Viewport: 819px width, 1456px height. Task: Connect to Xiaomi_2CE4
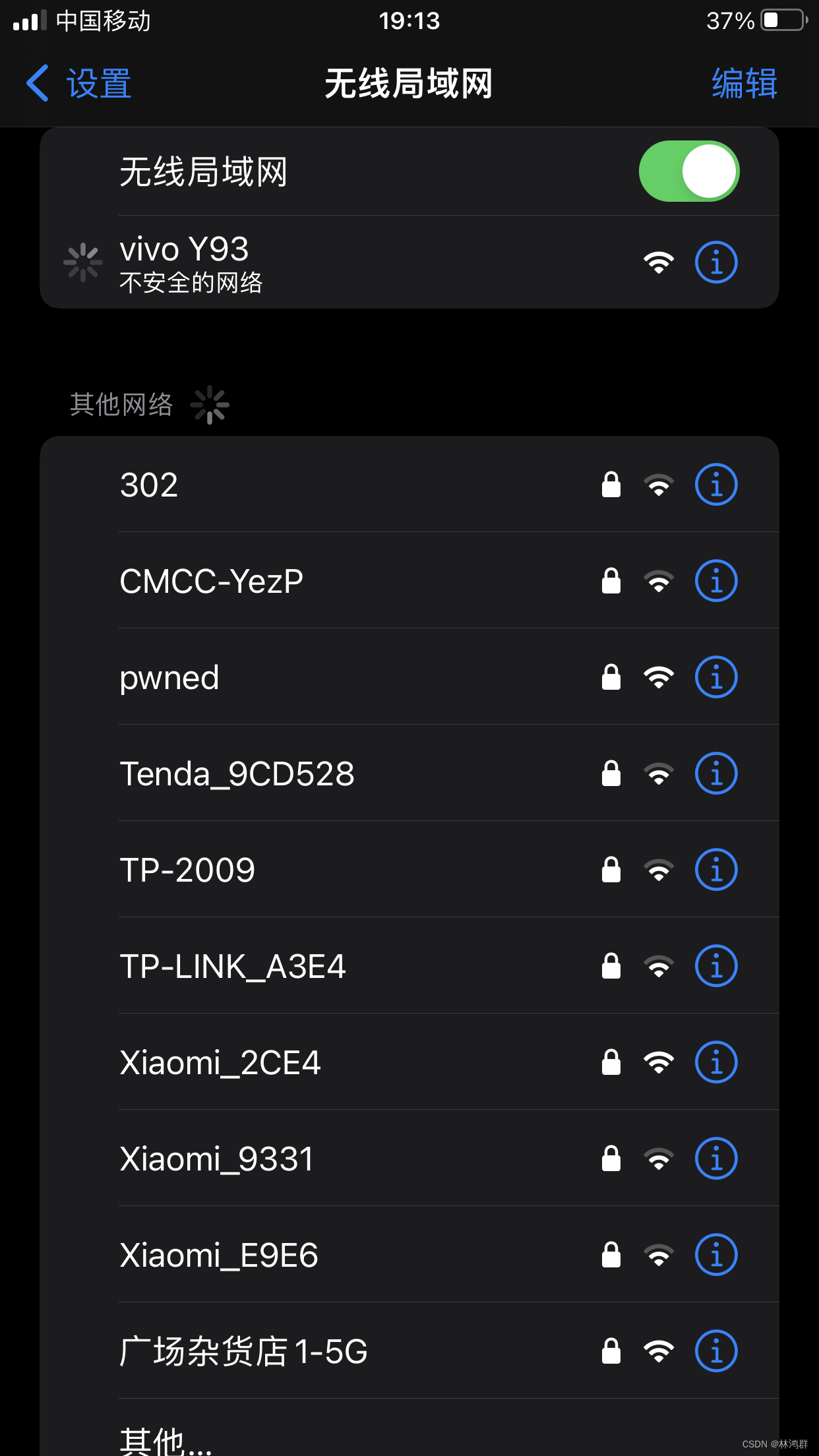(x=409, y=1062)
